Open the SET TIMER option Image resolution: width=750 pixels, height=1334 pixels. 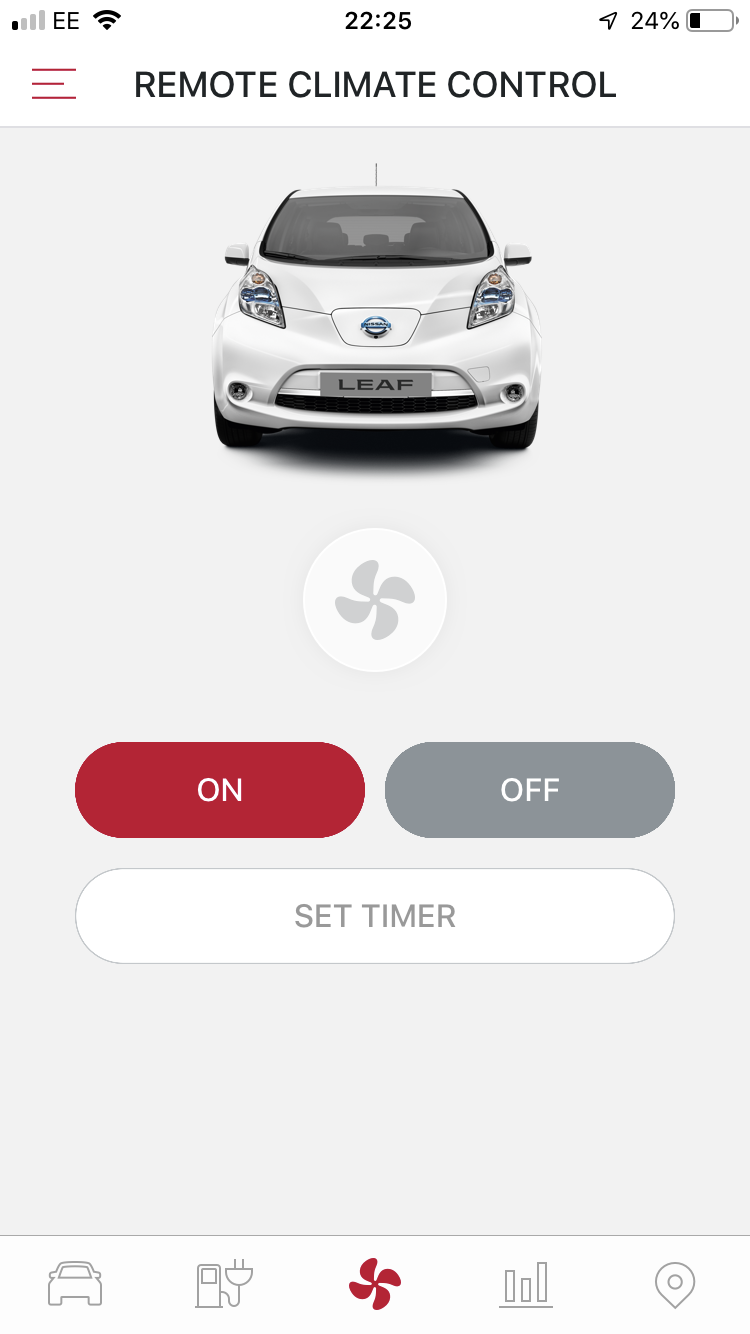point(375,916)
